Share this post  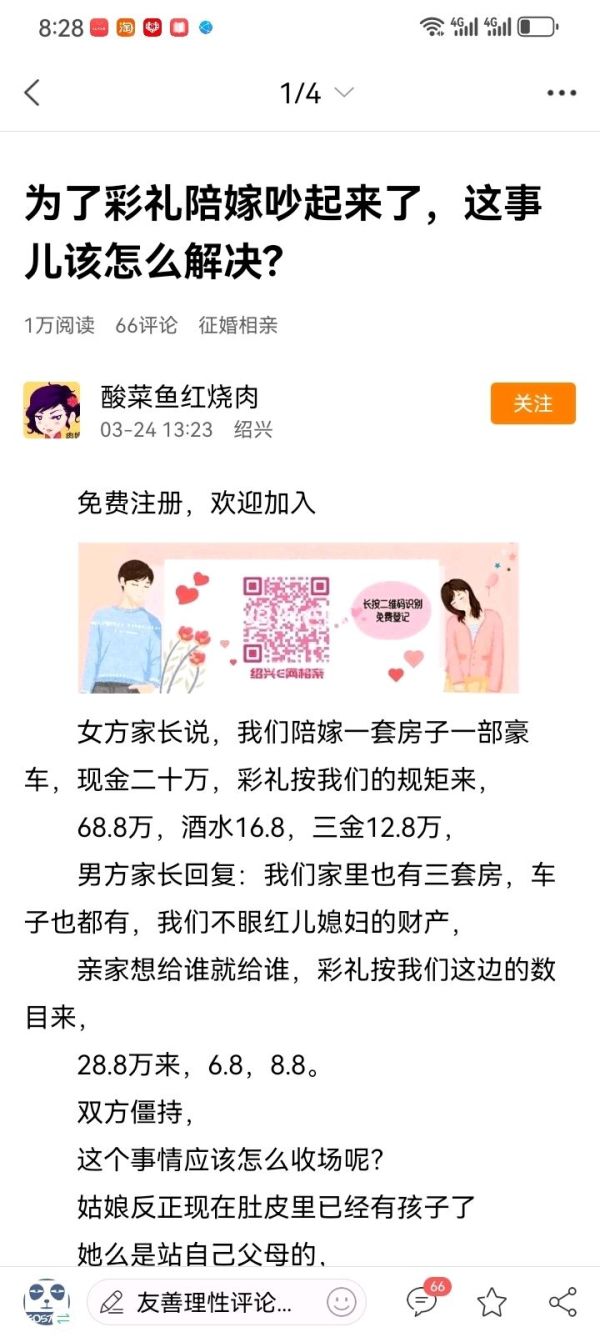point(563,1302)
